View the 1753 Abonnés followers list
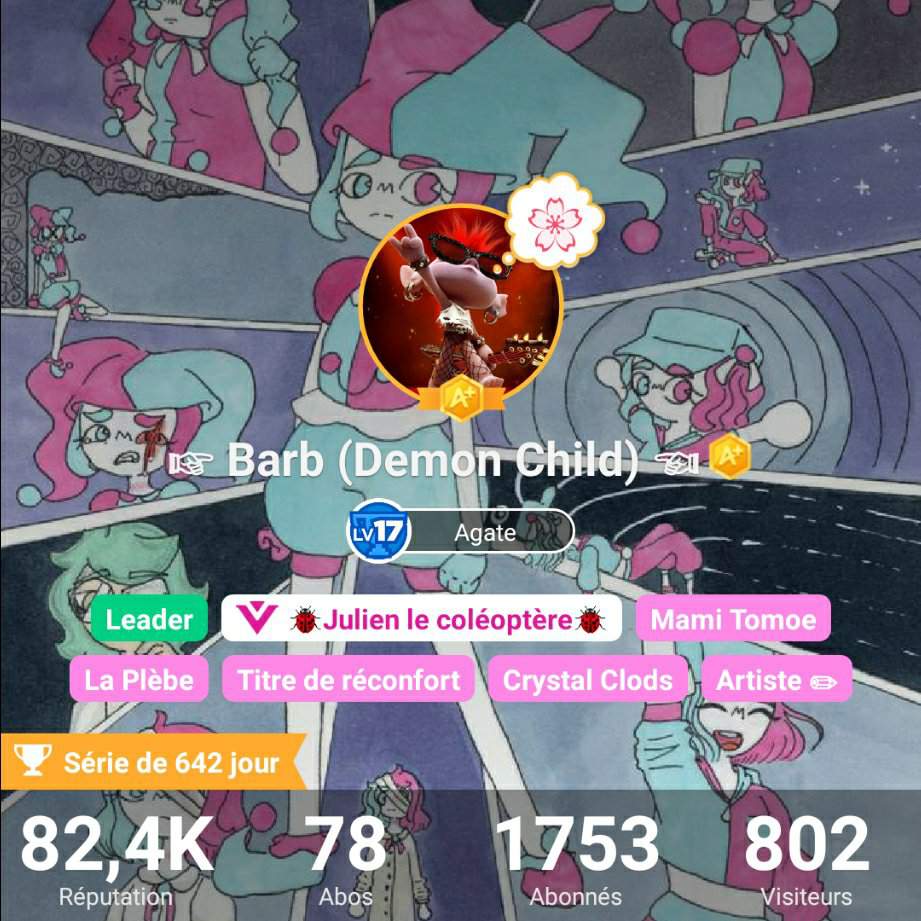The image size is (921, 921). click(576, 860)
